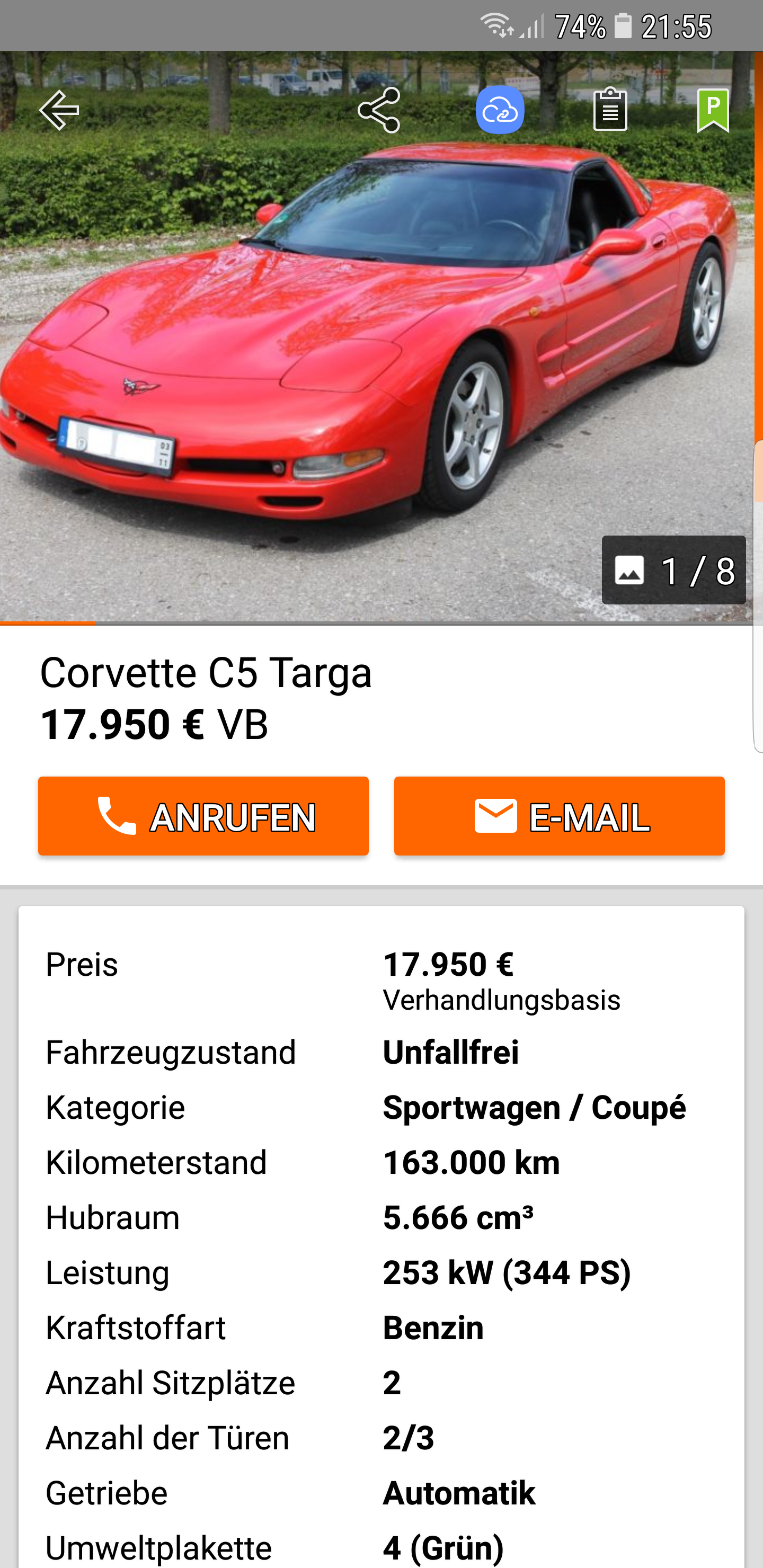Open the blue cloud link icon
This screenshot has width=763, height=1568.
point(500,110)
